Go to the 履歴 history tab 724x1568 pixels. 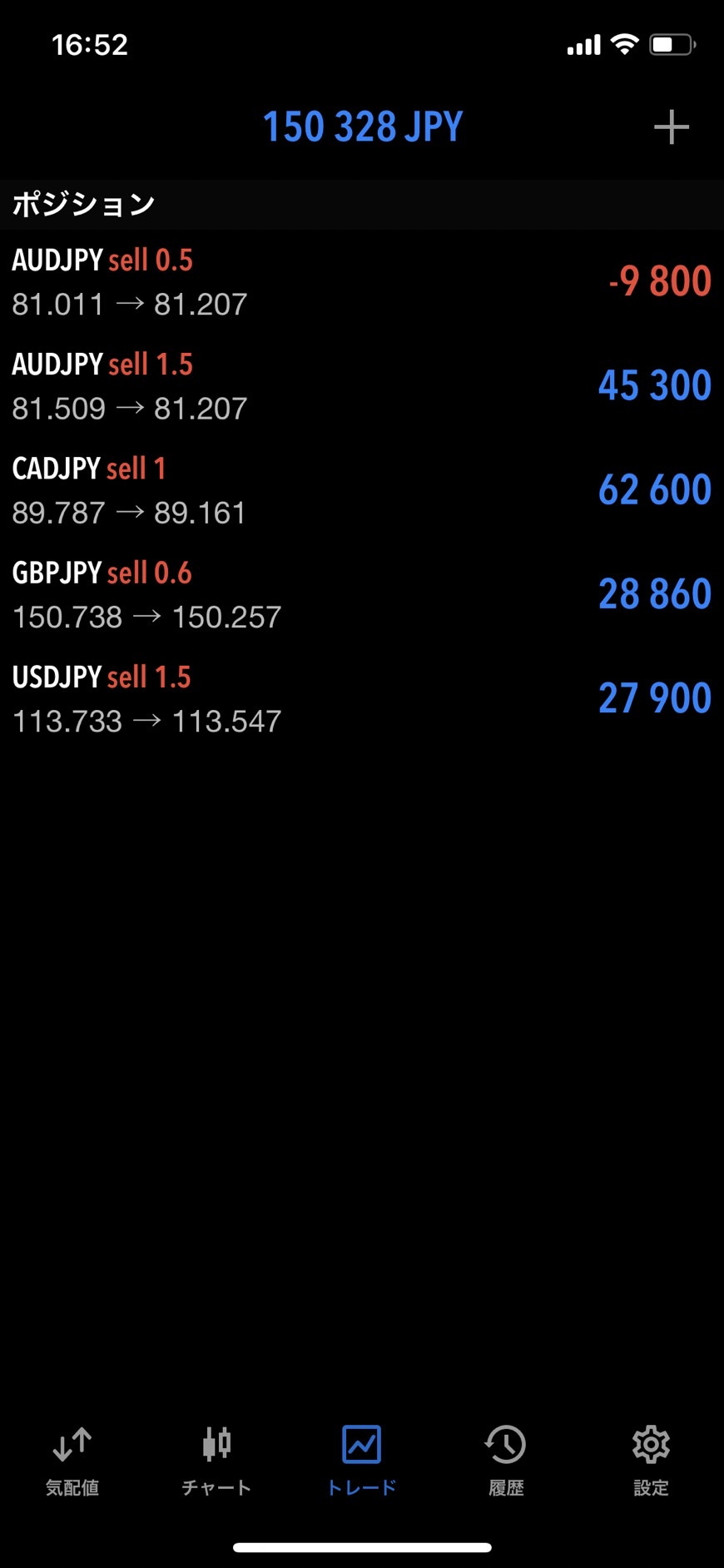pos(506,1461)
